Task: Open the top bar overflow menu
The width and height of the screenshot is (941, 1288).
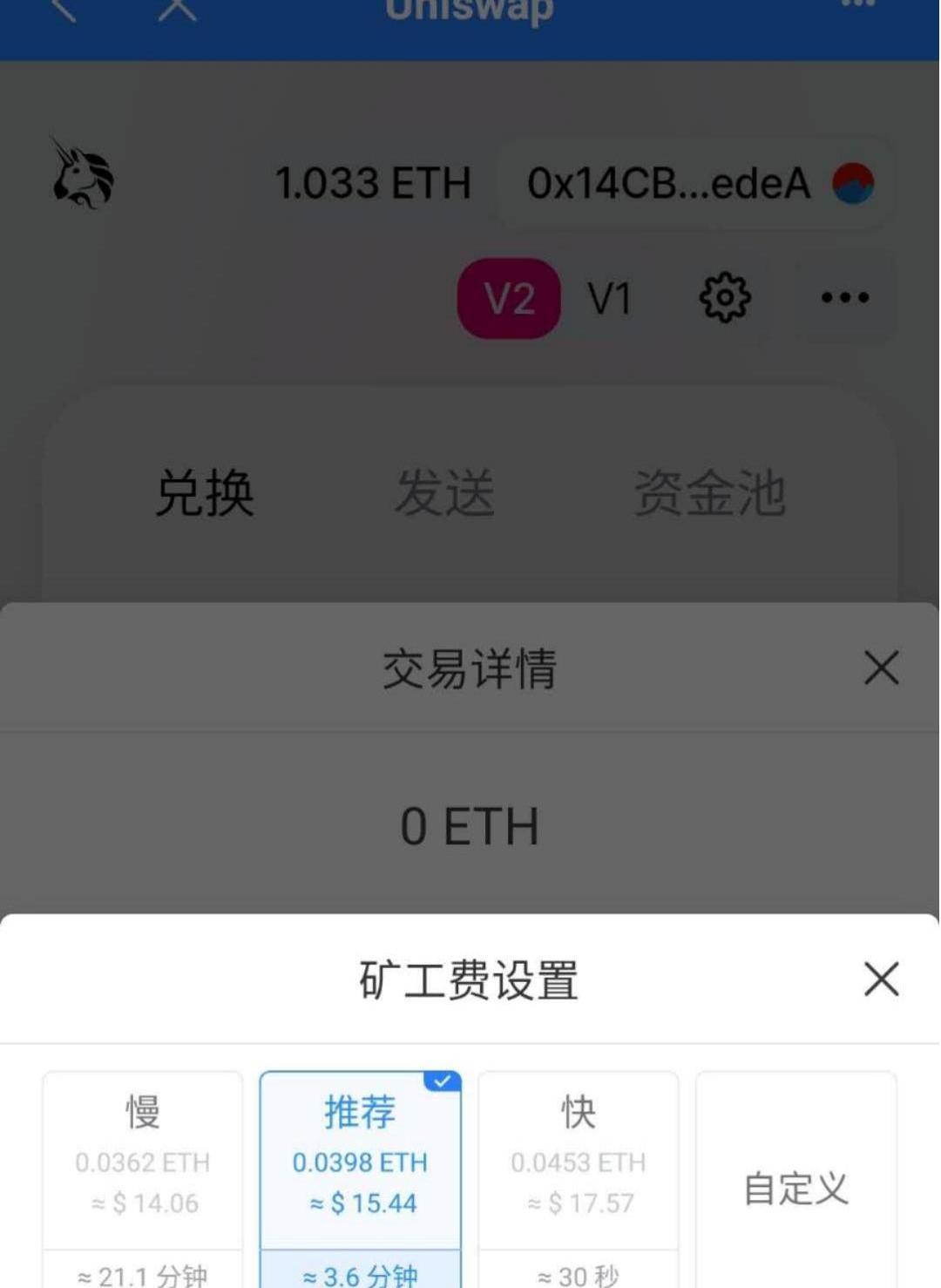Action: pos(857,5)
